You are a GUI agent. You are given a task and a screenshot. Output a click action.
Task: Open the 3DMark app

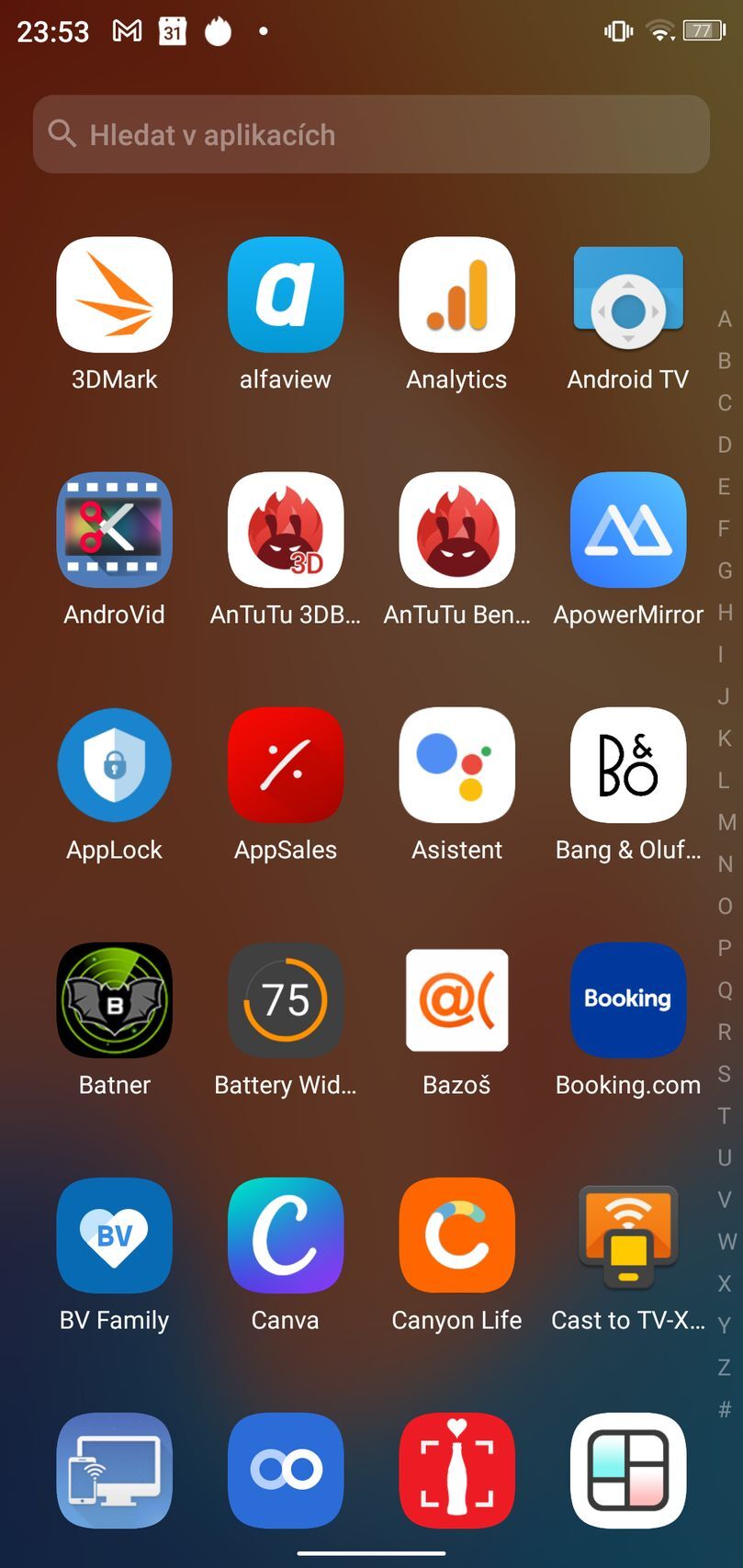pos(114,295)
